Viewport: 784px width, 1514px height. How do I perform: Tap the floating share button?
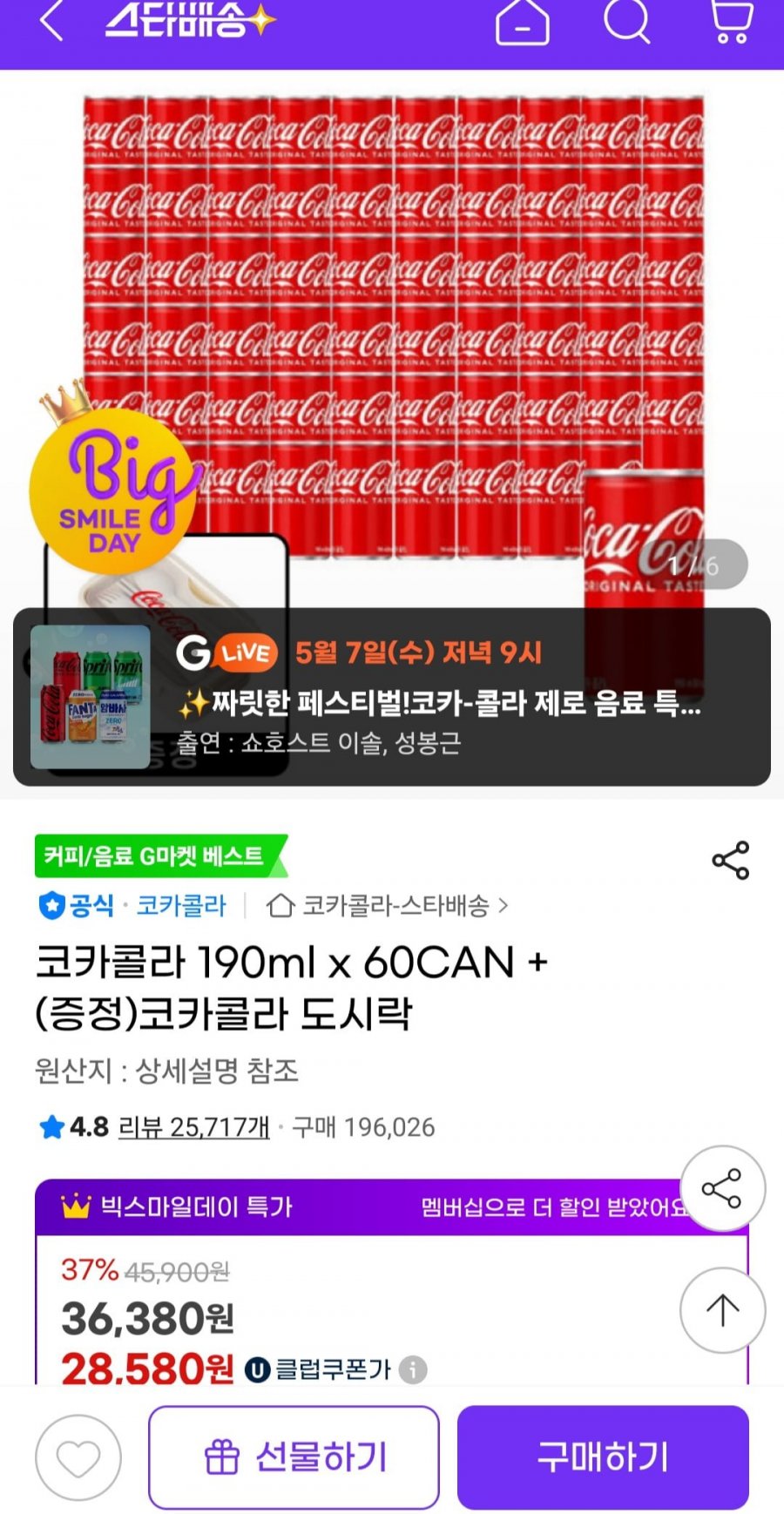721,1188
